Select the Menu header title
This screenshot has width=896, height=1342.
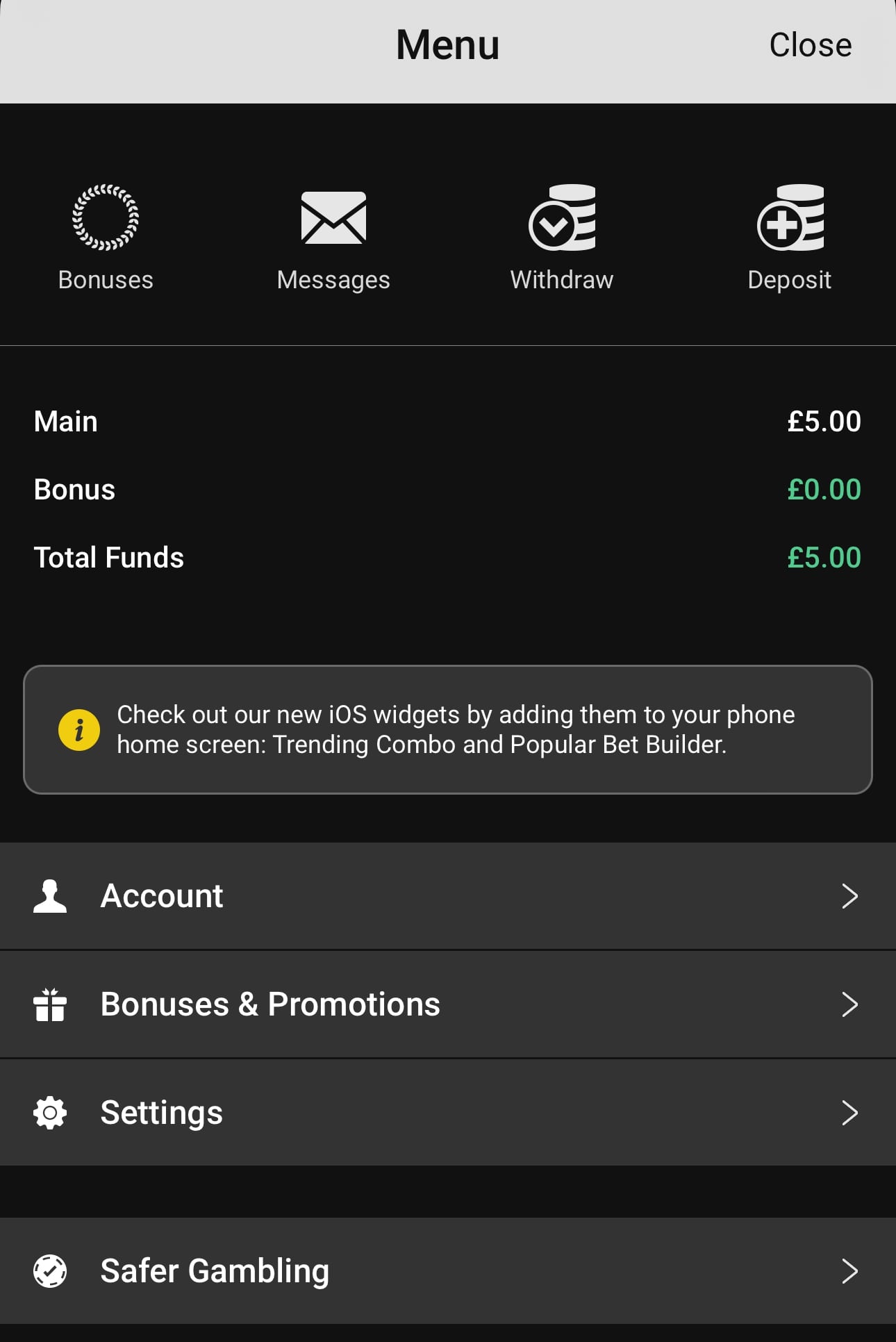[x=447, y=44]
